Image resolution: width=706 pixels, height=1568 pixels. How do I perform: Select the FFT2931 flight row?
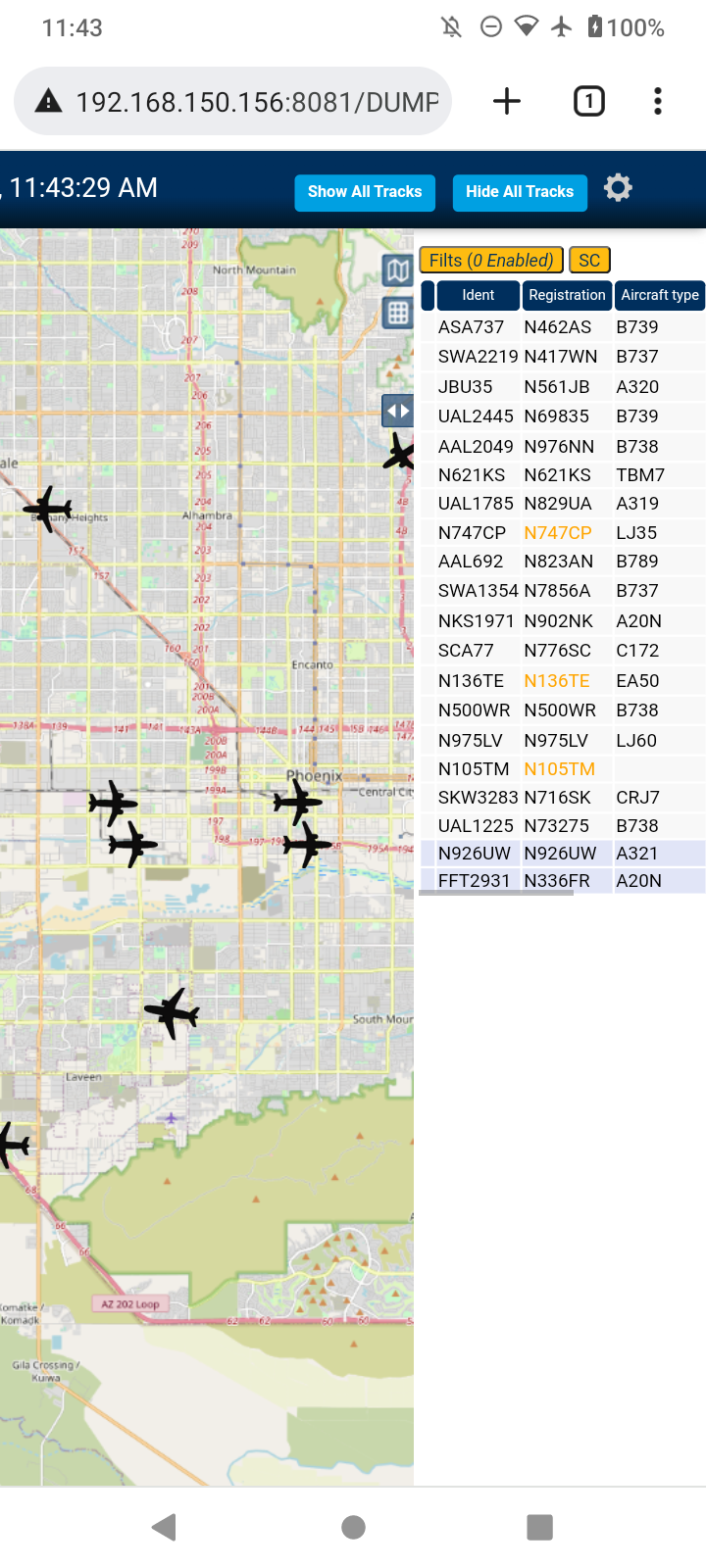pos(563,881)
